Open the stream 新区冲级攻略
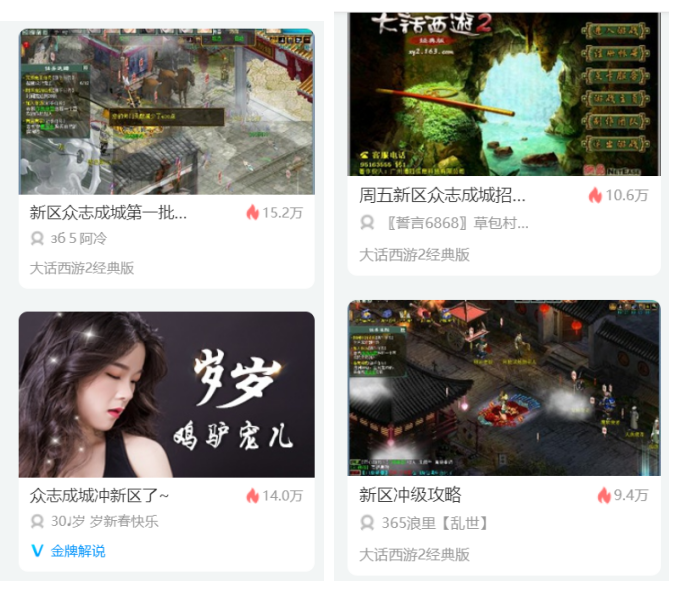Viewport: 675px width, 591px height. click(503, 388)
